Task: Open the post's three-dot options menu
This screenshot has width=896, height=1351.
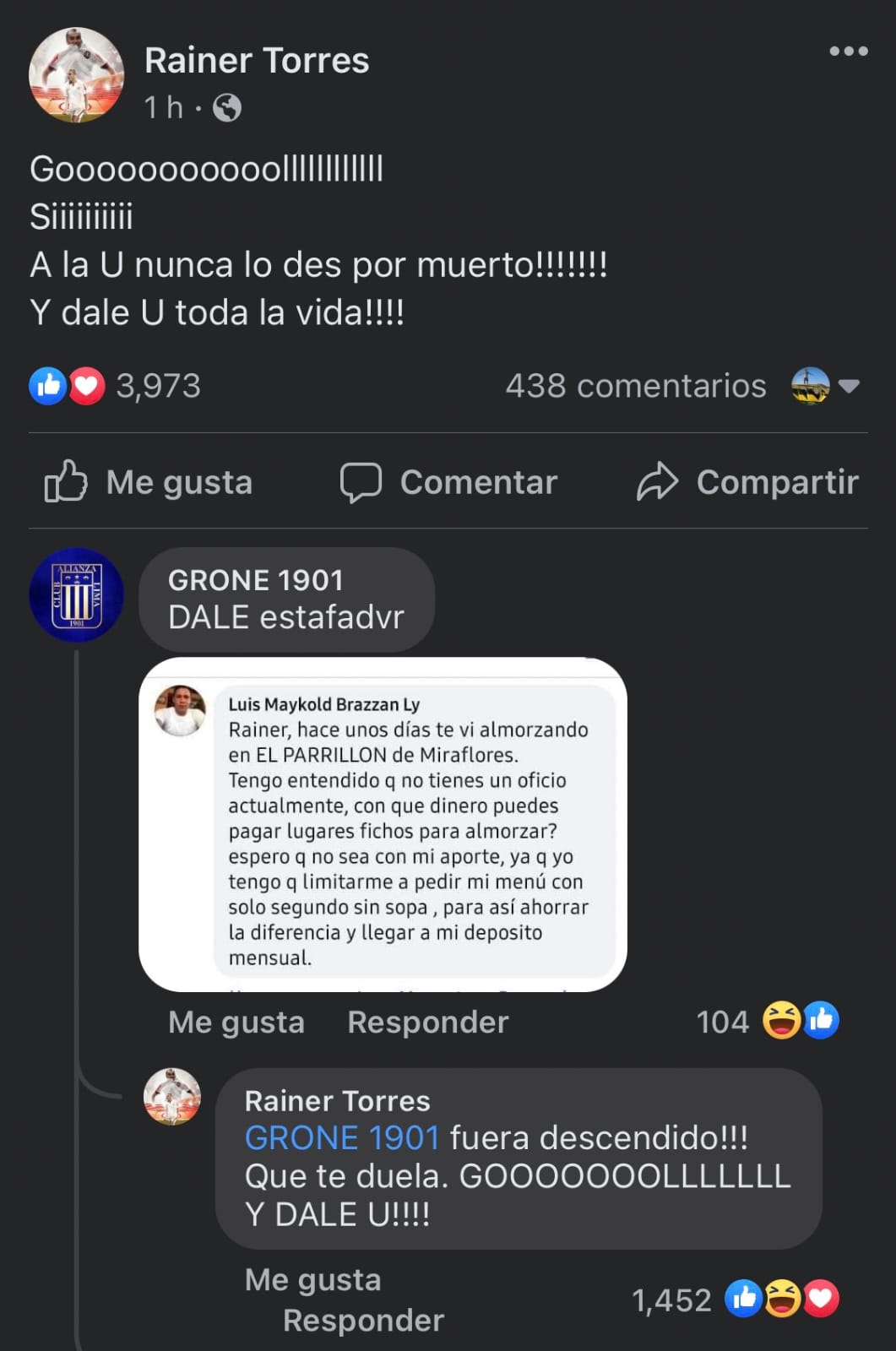Action: click(848, 52)
